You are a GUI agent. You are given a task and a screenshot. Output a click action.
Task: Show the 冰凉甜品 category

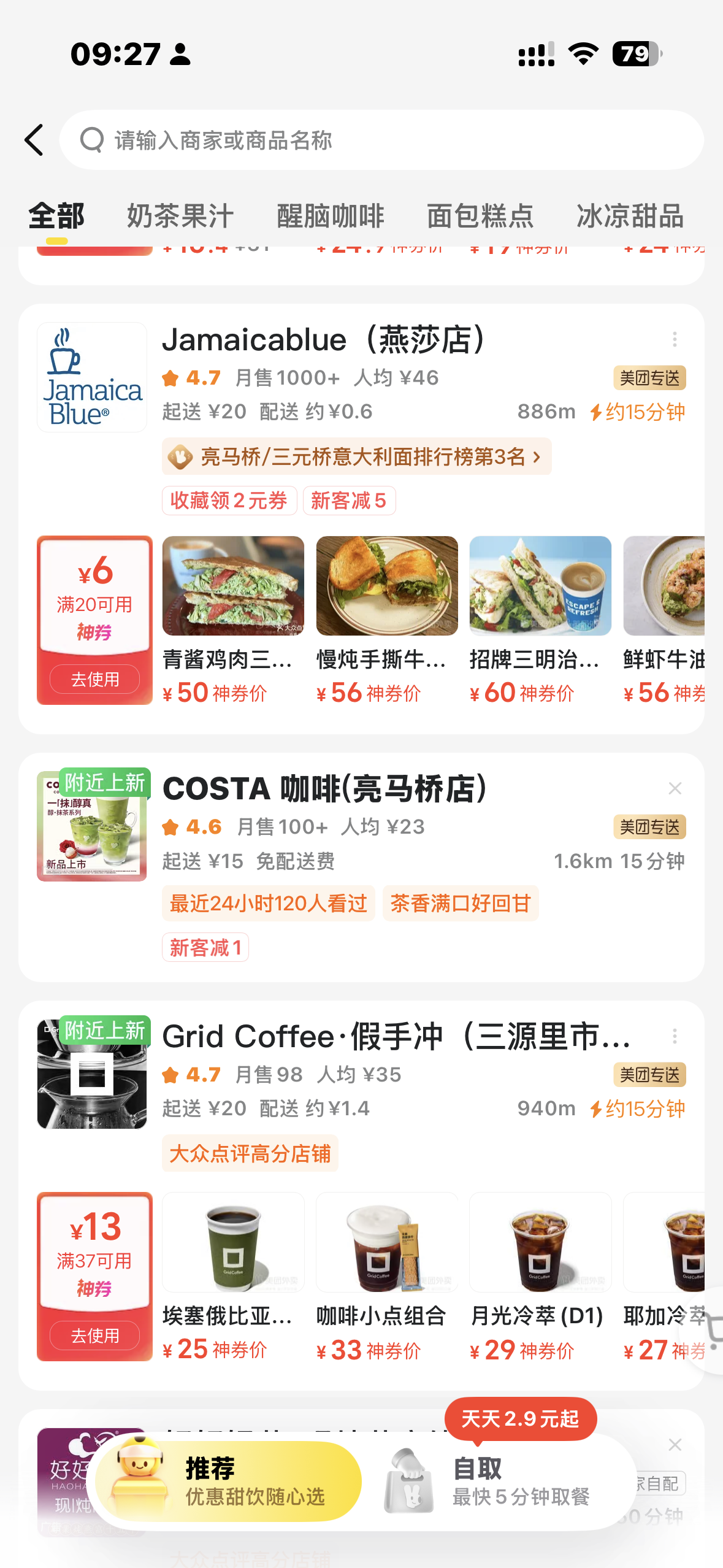[x=630, y=216]
